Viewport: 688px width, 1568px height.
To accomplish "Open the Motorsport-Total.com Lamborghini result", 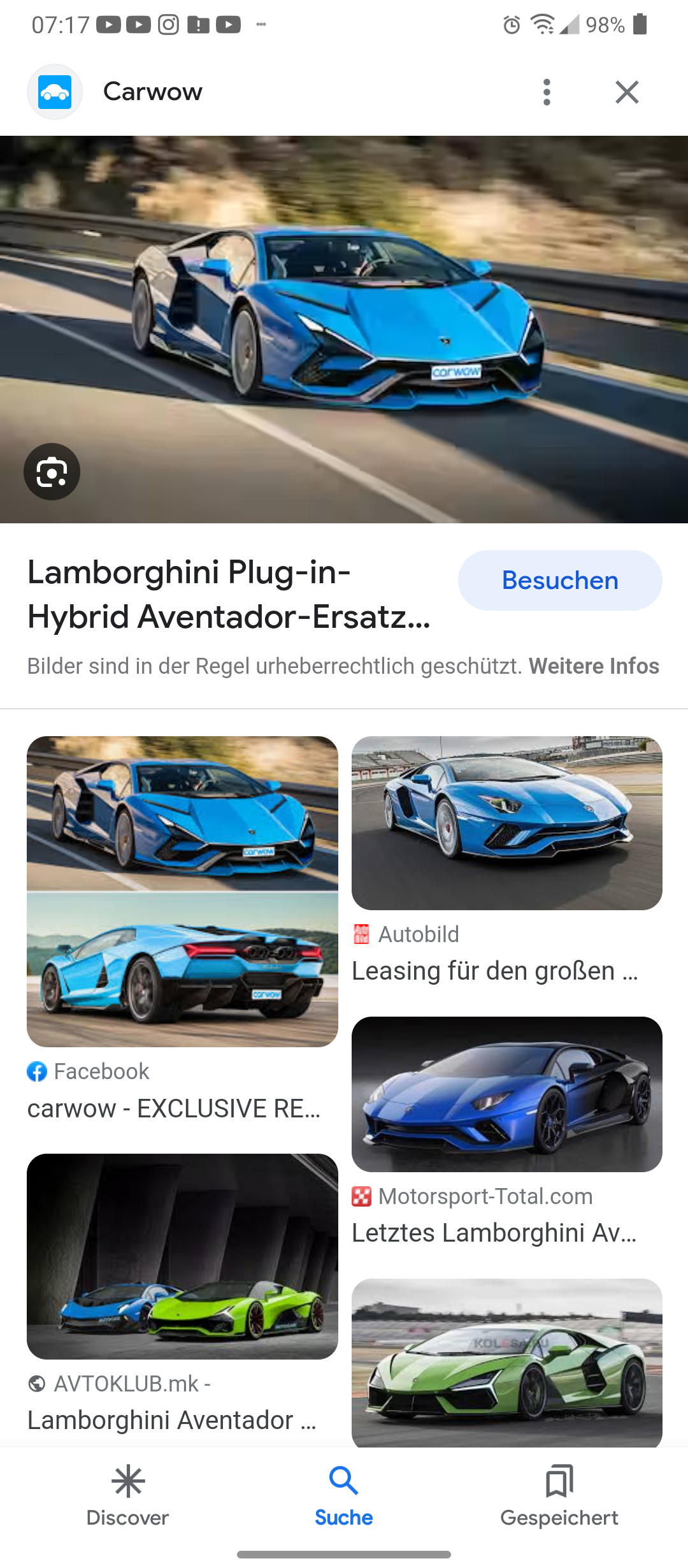I will 507,1131.
